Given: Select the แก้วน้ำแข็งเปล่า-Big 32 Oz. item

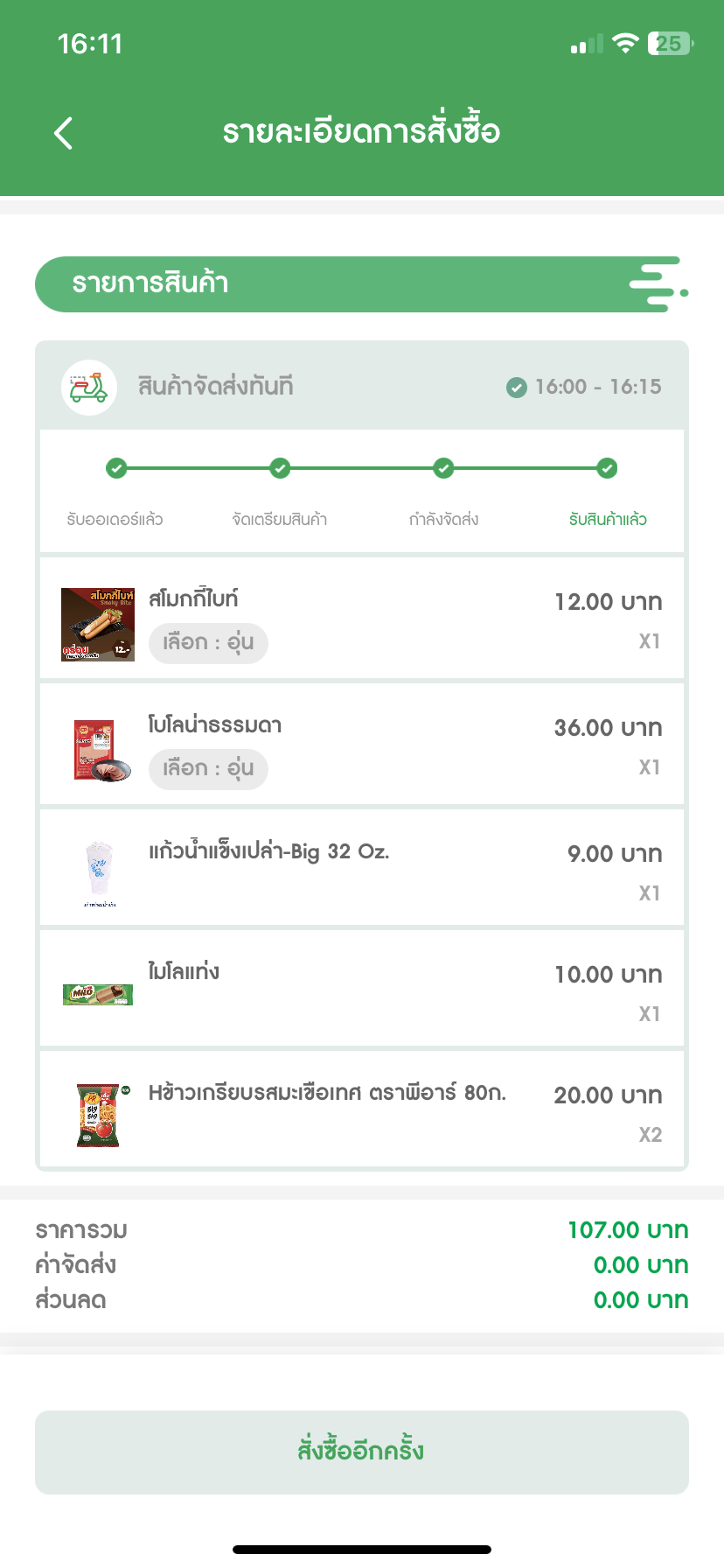Looking at the screenshot, I should click(362, 867).
